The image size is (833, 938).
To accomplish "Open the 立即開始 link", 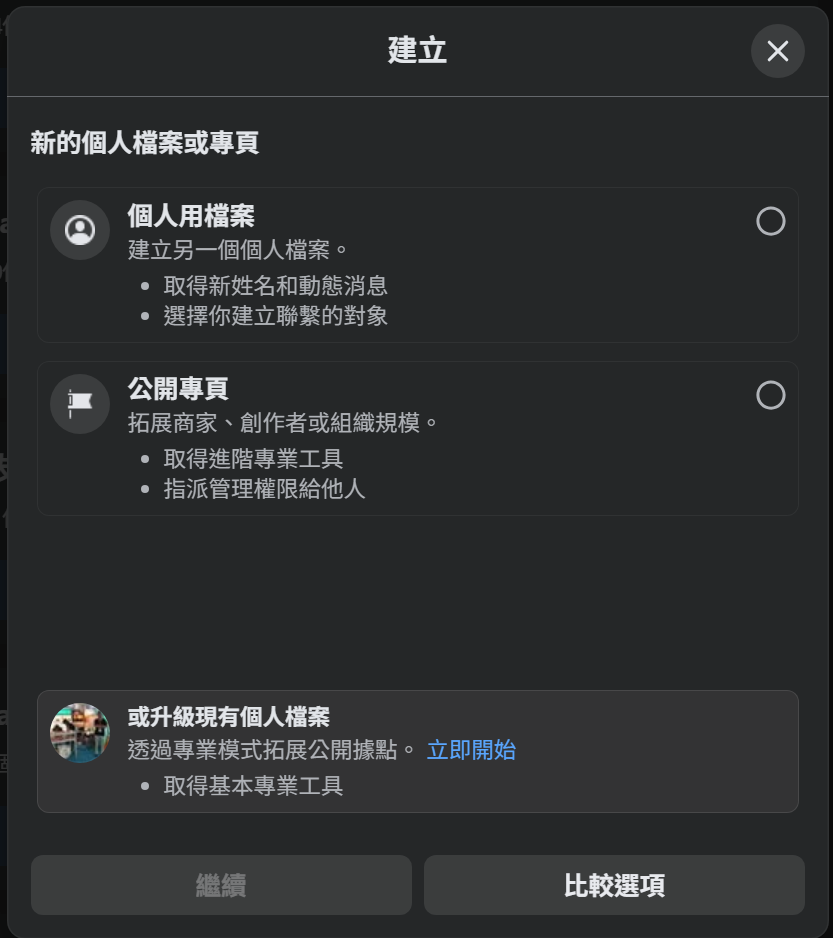I will coord(471,750).
